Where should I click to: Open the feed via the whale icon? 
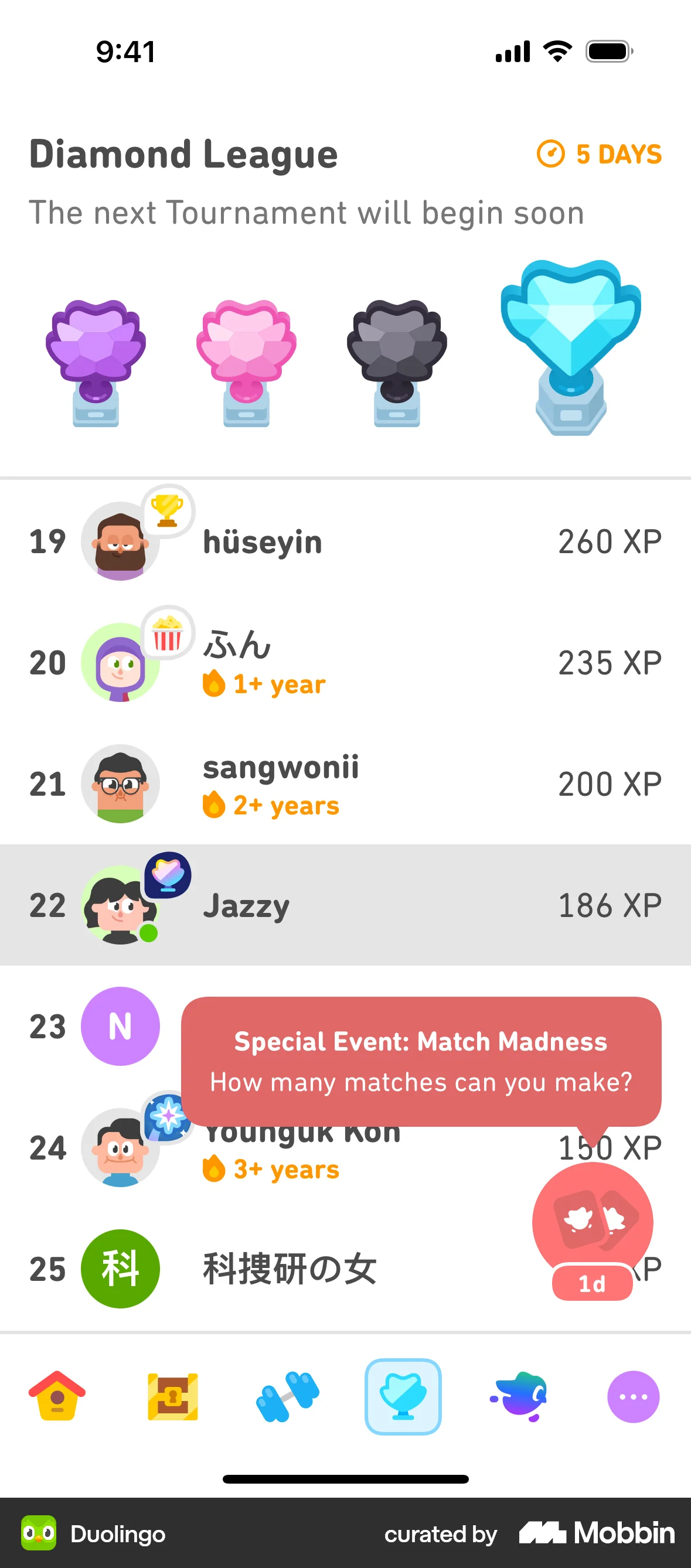[518, 1397]
